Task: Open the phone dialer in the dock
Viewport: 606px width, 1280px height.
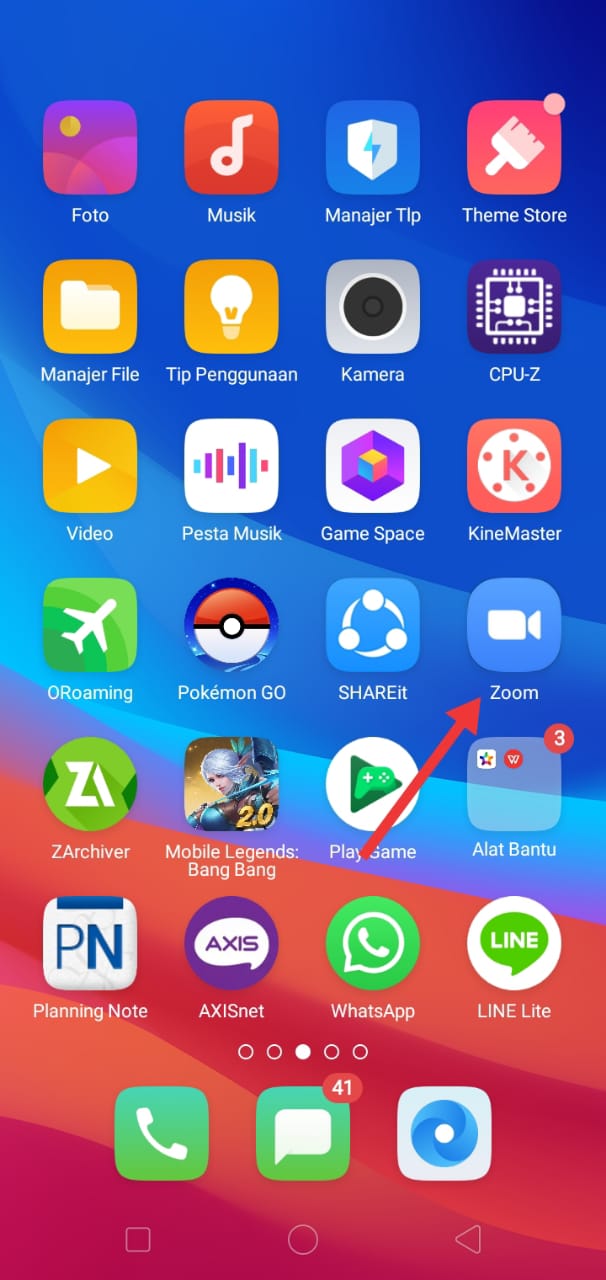Action: click(161, 1134)
